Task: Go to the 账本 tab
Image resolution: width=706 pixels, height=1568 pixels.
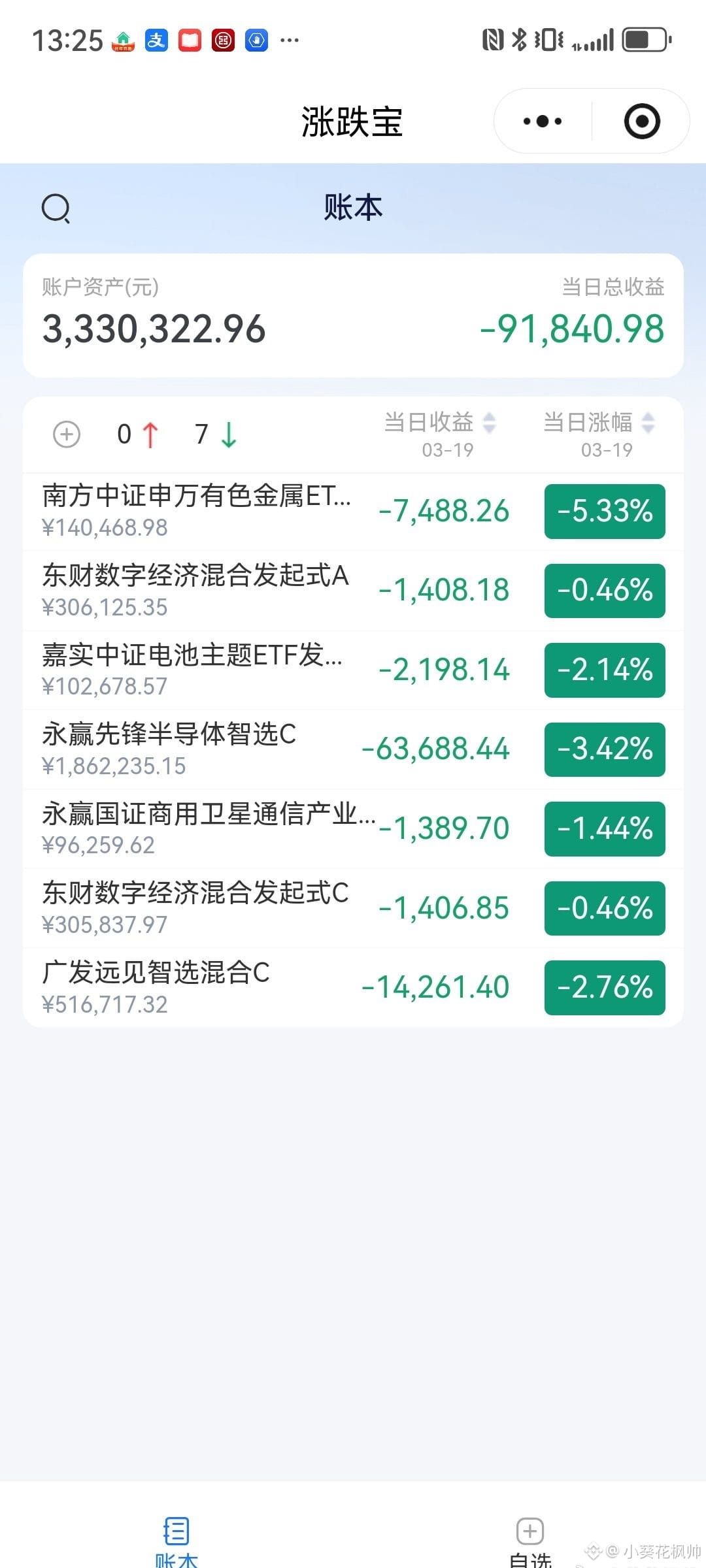Action: [x=176, y=1542]
